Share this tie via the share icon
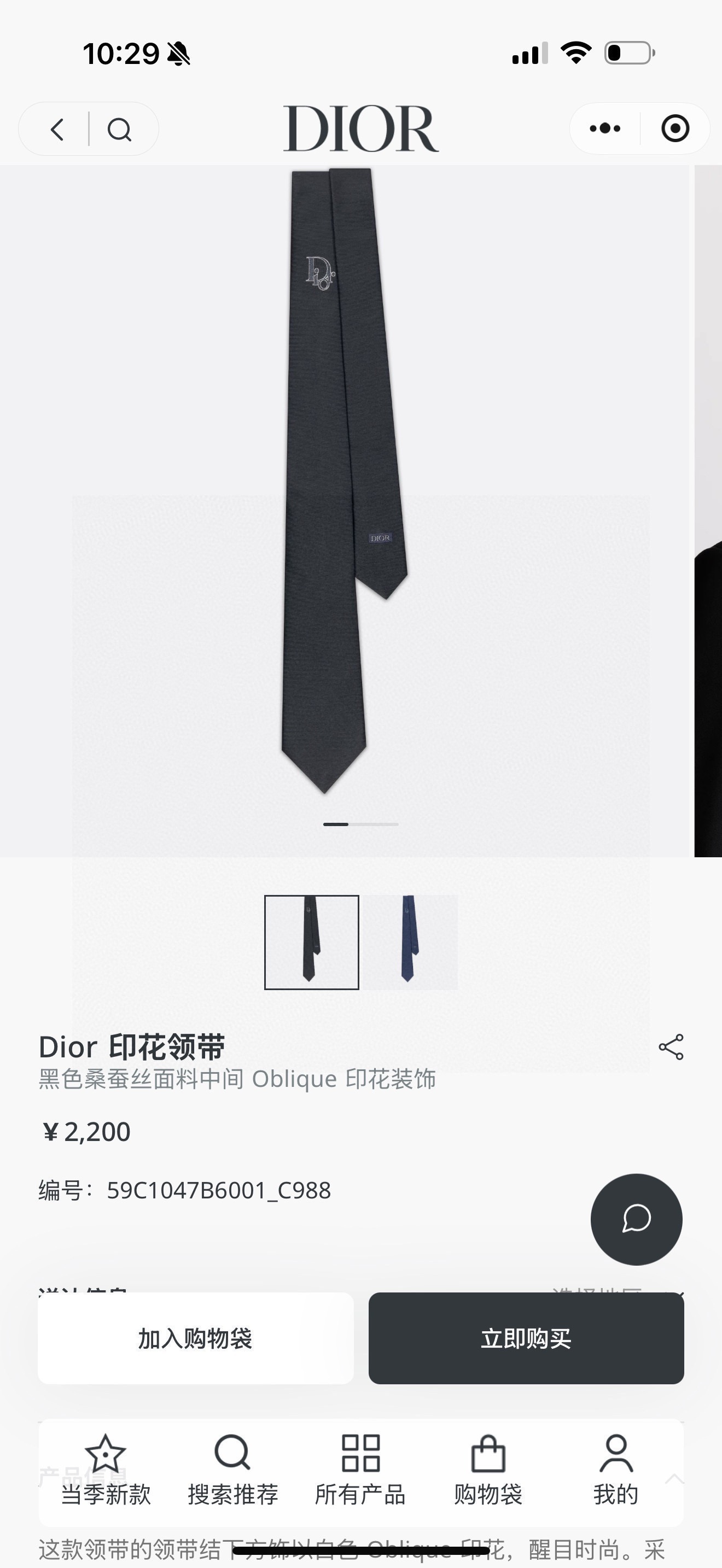Screen dimensions: 722x1568 [672, 1048]
